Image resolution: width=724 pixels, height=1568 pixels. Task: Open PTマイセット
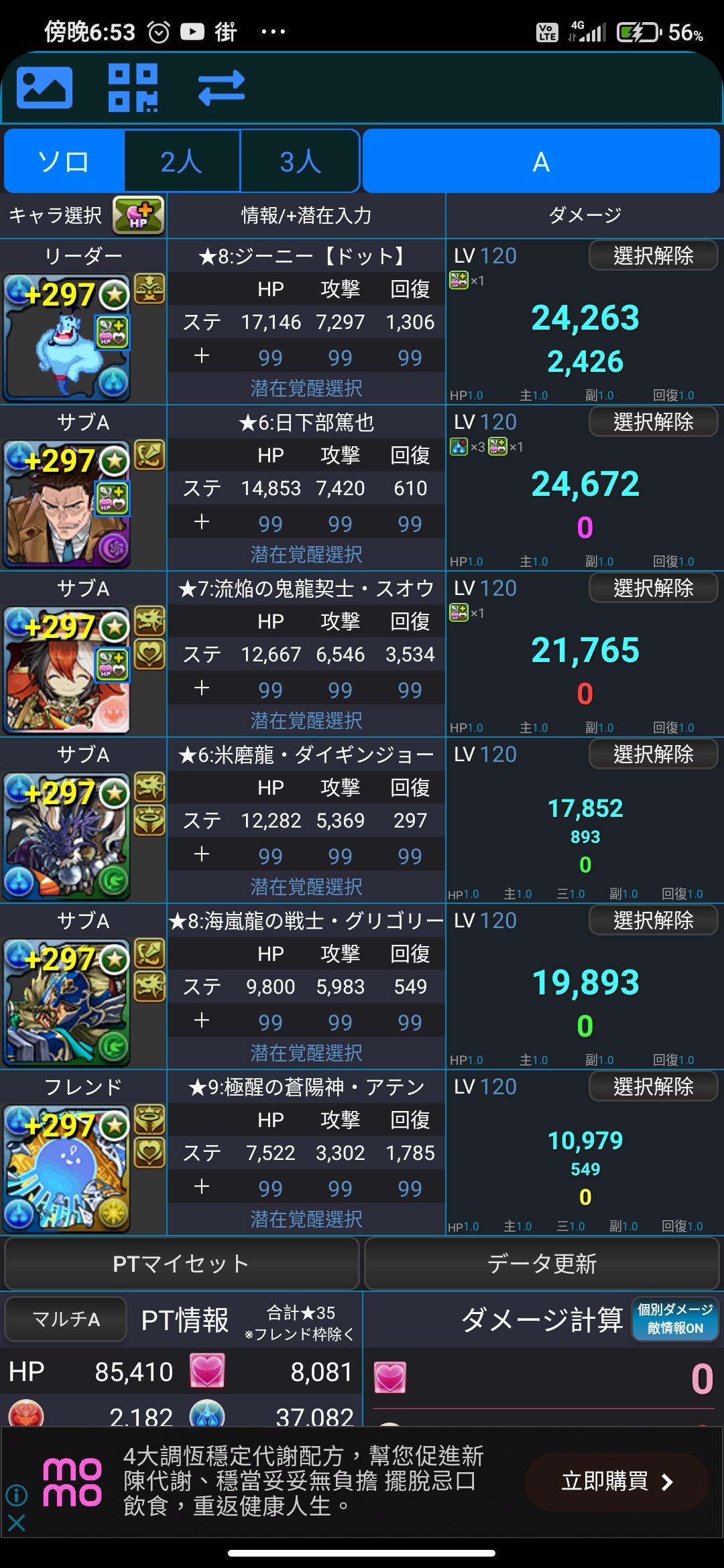point(181,1264)
